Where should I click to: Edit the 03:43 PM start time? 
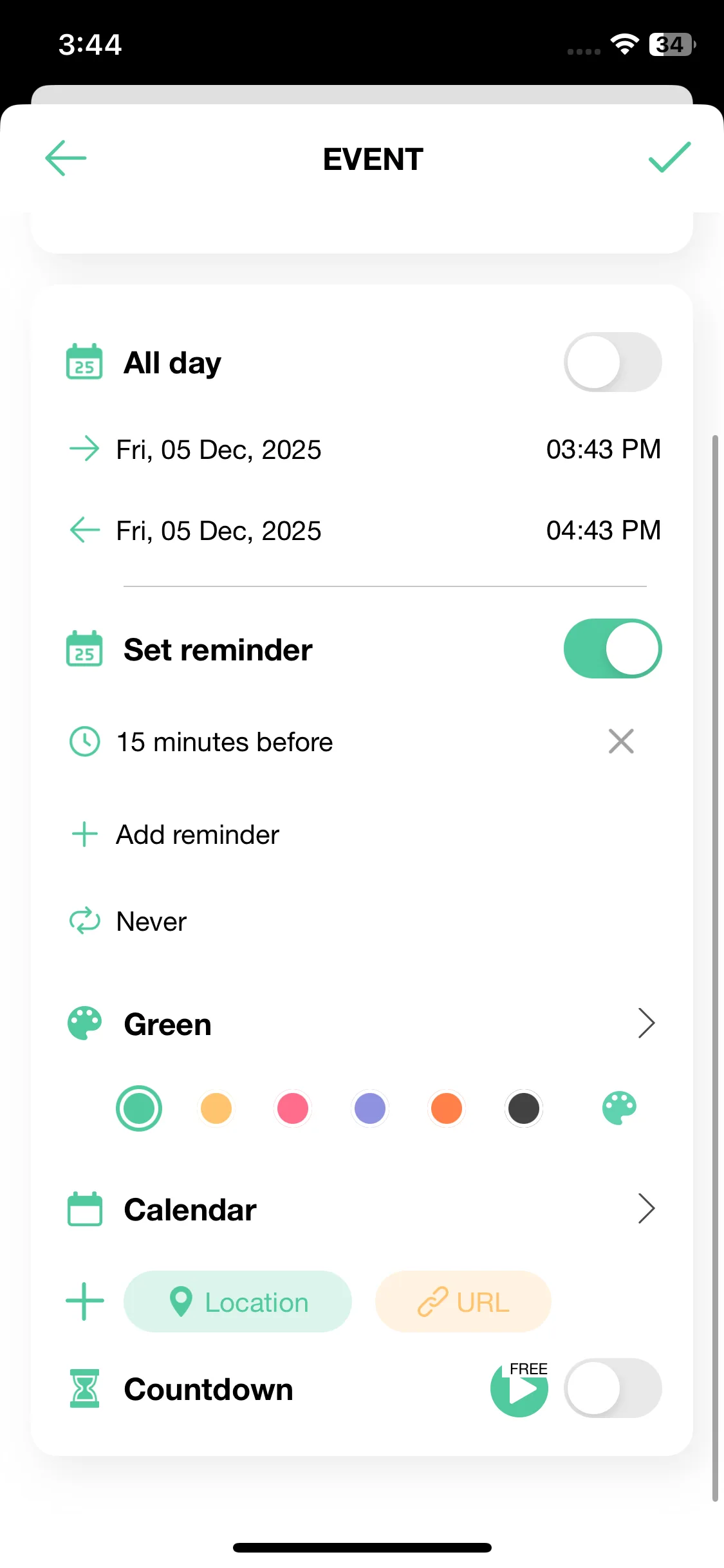coord(603,449)
